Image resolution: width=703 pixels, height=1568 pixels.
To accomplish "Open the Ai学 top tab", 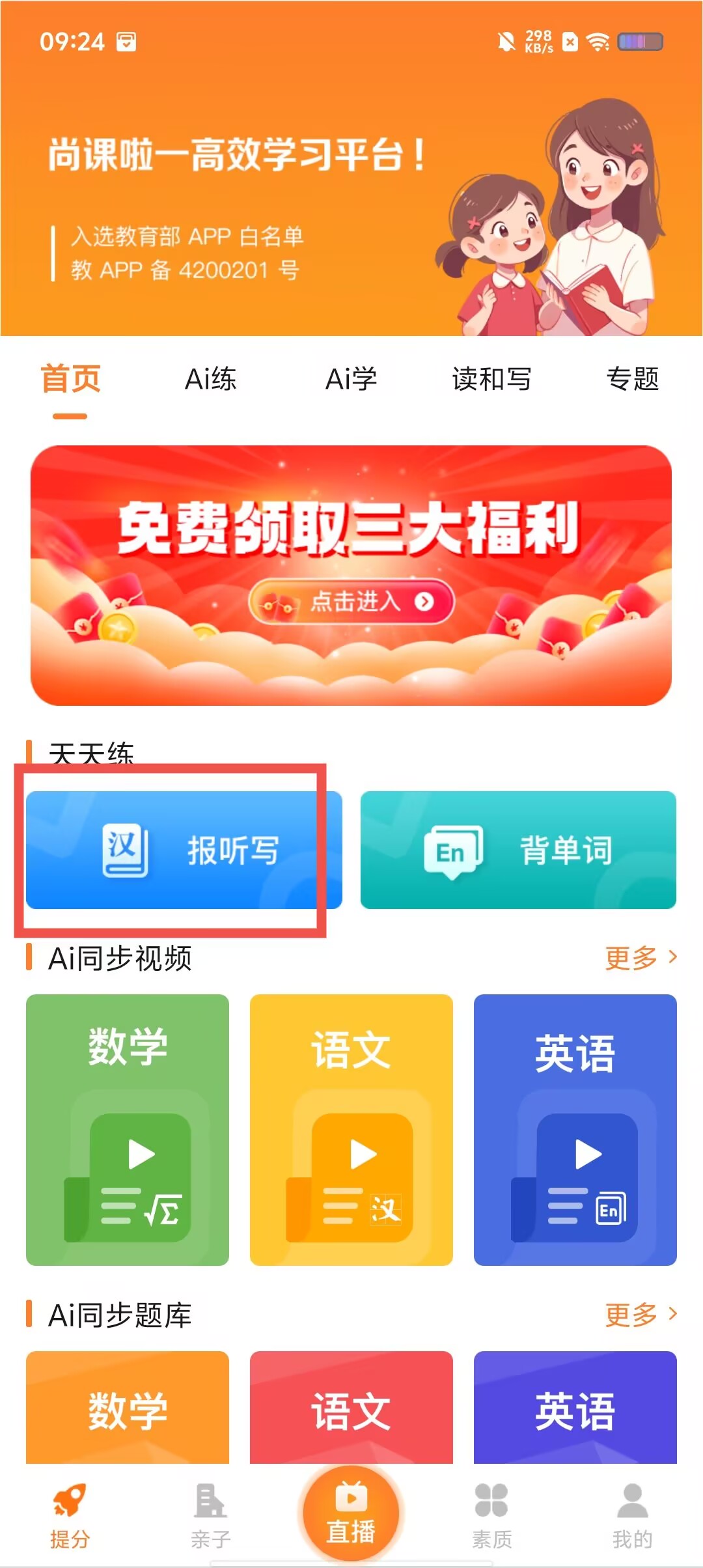I will (351, 379).
